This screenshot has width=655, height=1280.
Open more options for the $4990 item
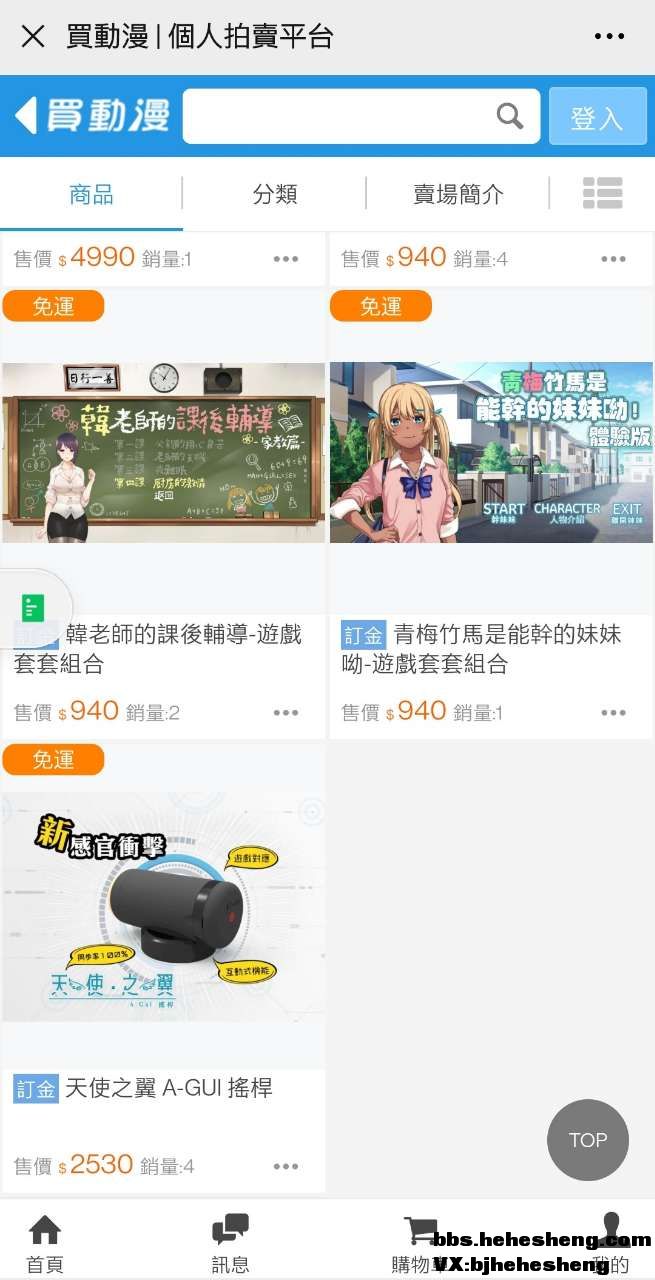[286, 259]
